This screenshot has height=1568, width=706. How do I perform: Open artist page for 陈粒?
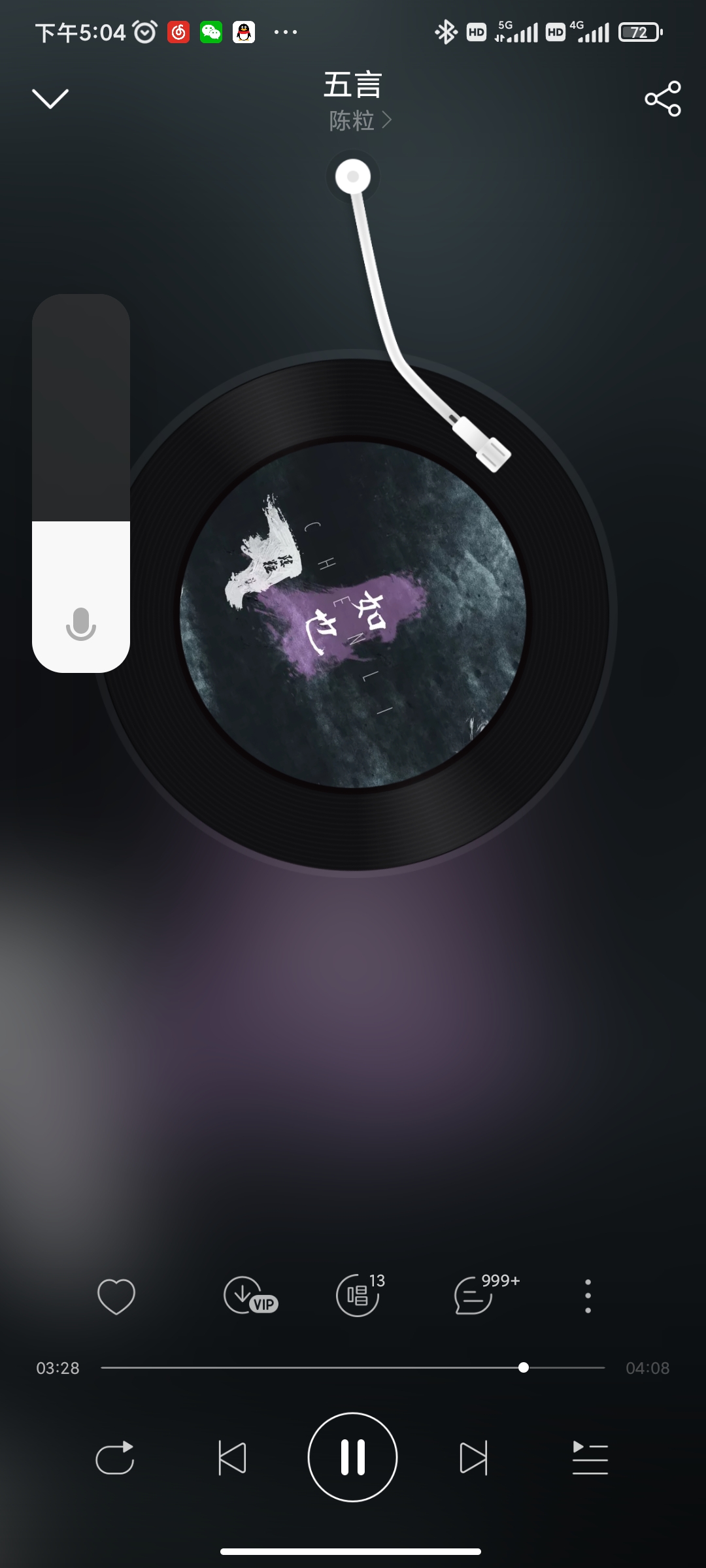click(x=360, y=121)
